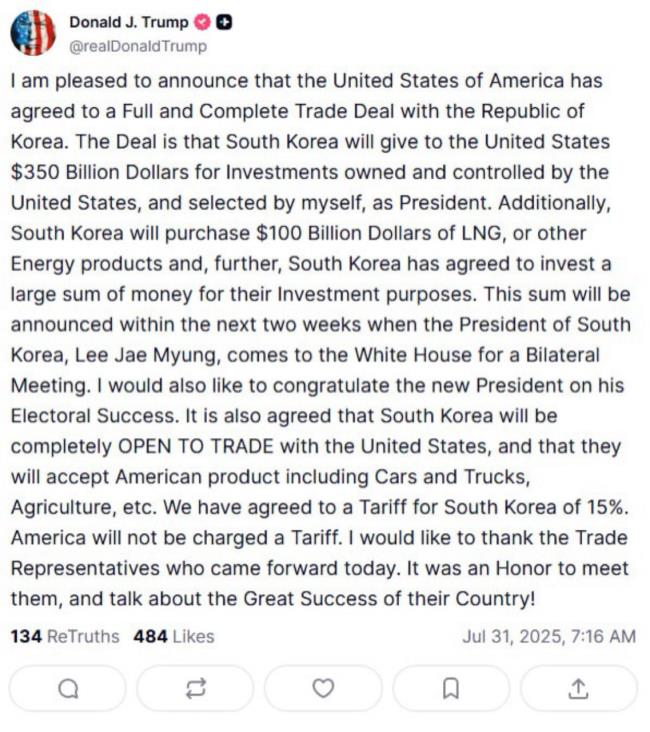The height and width of the screenshot is (732, 650).
Task: Open the @realDonaldTrump handle
Action: coord(138,46)
